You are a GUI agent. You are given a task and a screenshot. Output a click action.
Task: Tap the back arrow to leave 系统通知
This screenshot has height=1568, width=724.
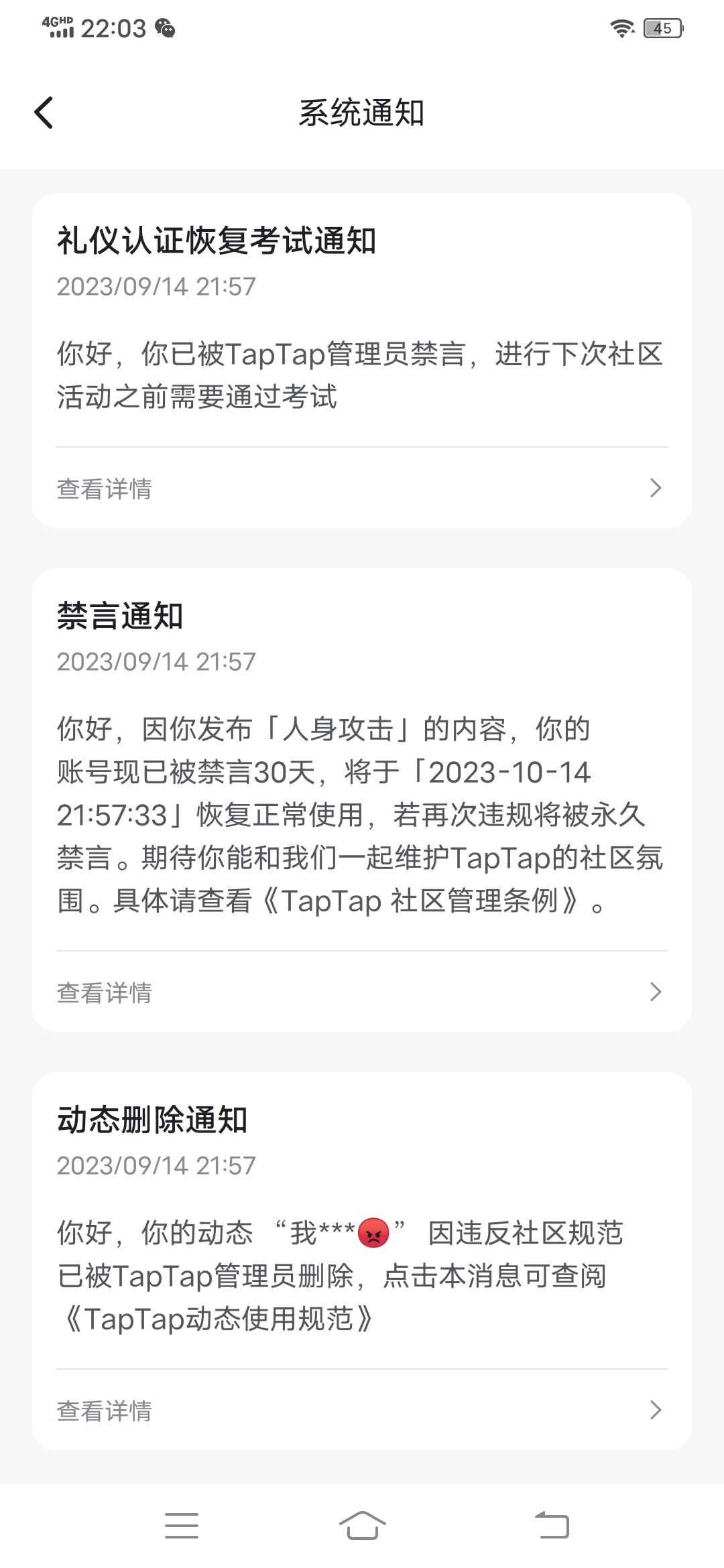click(x=44, y=112)
